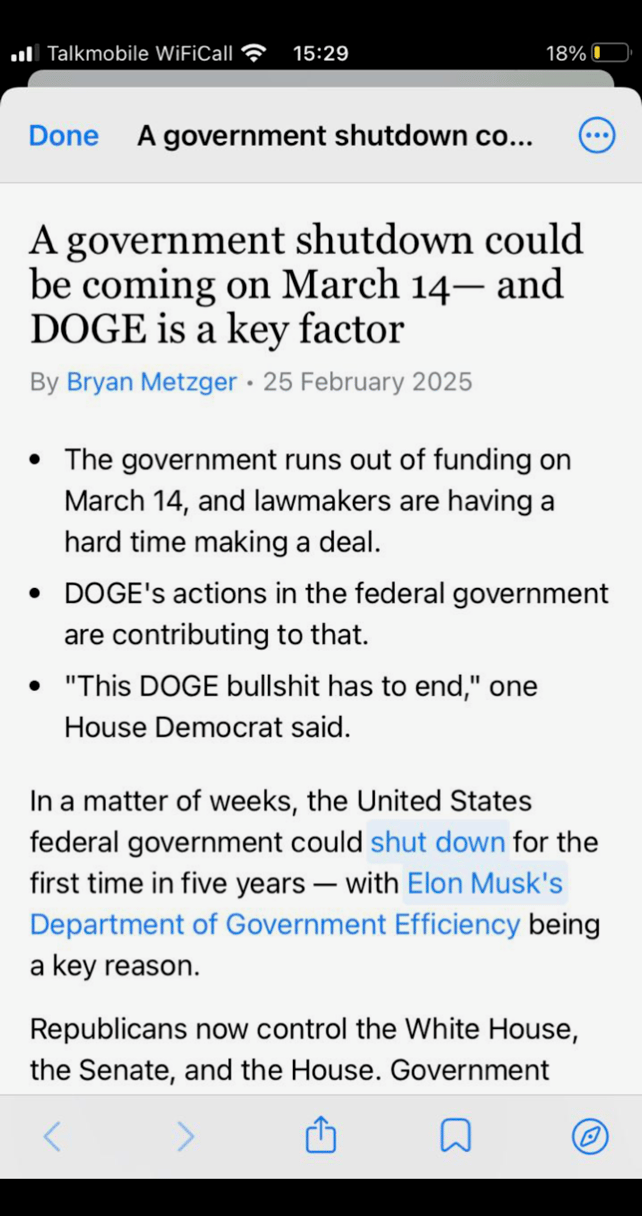Screen dimensions: 642x1216
Task: Open author Bryan Metzger's link
Action: (x=152, y=382)
